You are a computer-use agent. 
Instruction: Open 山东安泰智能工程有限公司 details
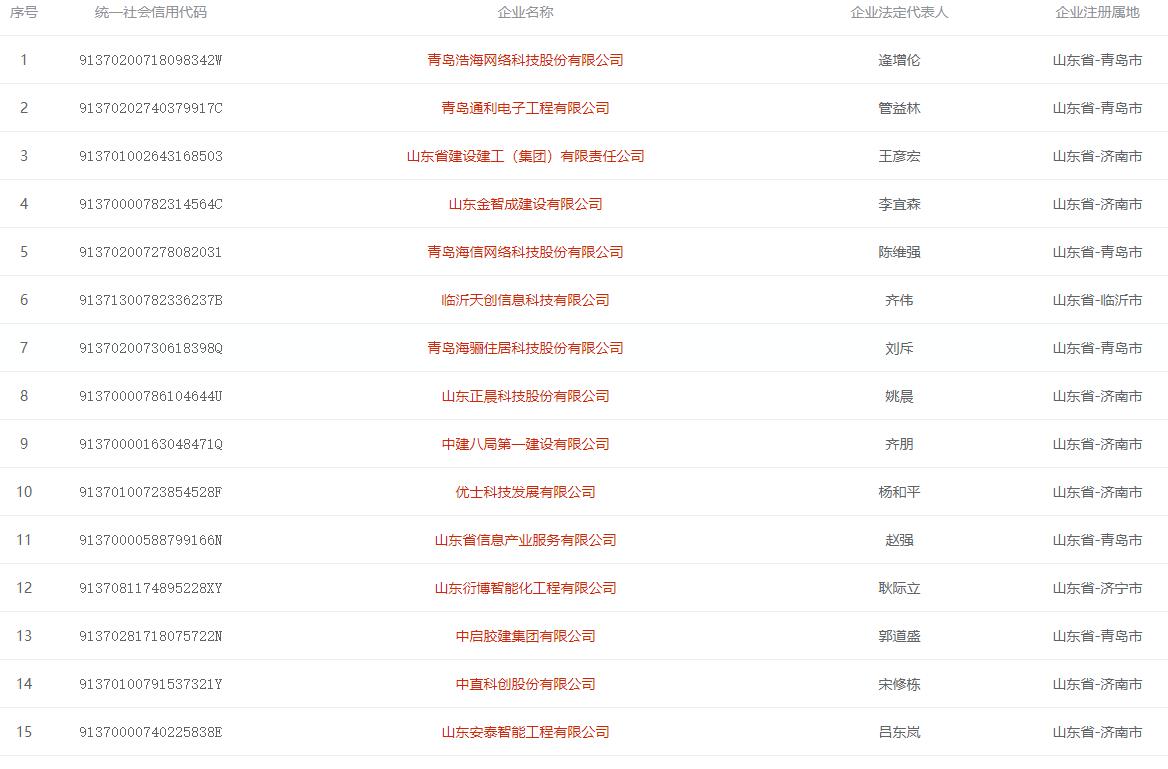click(x=525, y=732)
